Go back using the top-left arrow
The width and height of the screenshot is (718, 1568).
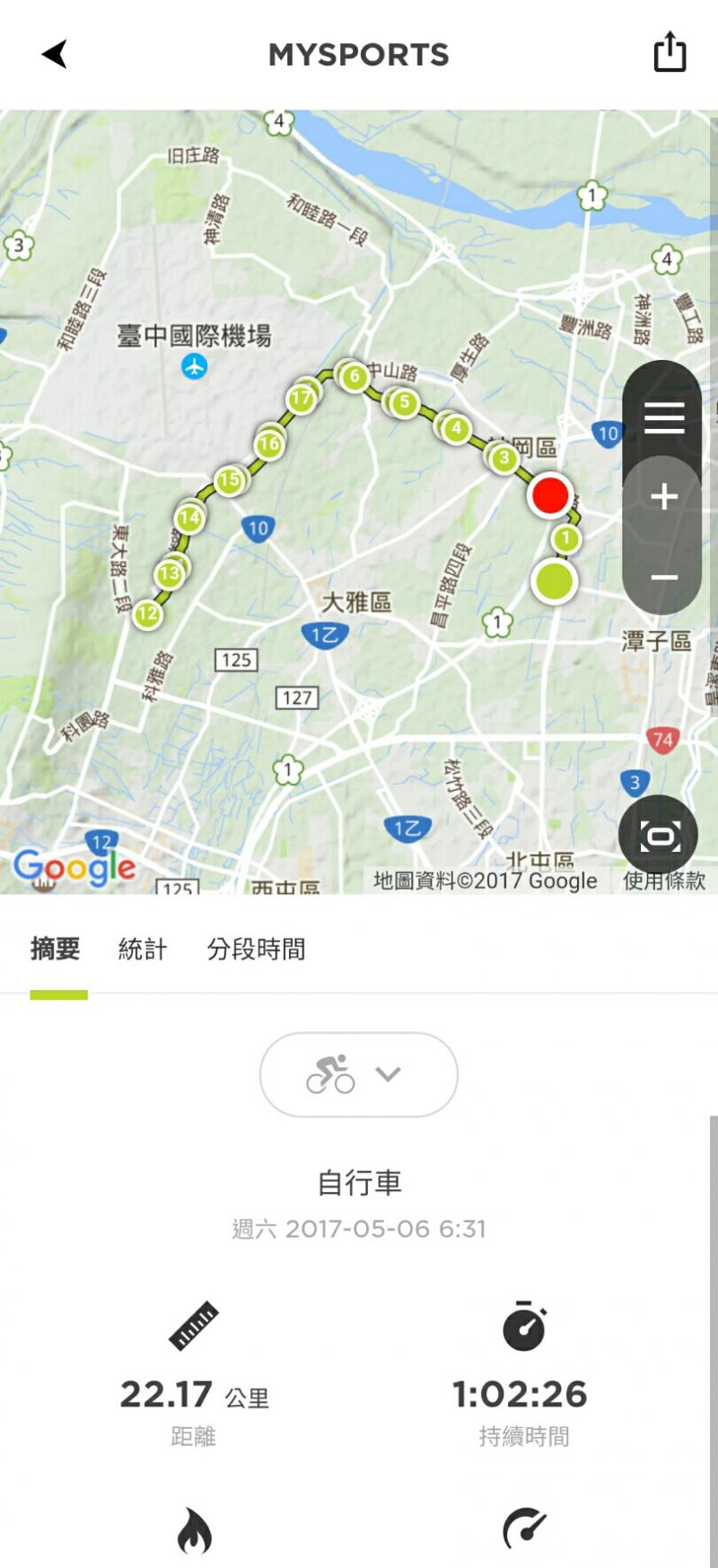click(55, 54)
